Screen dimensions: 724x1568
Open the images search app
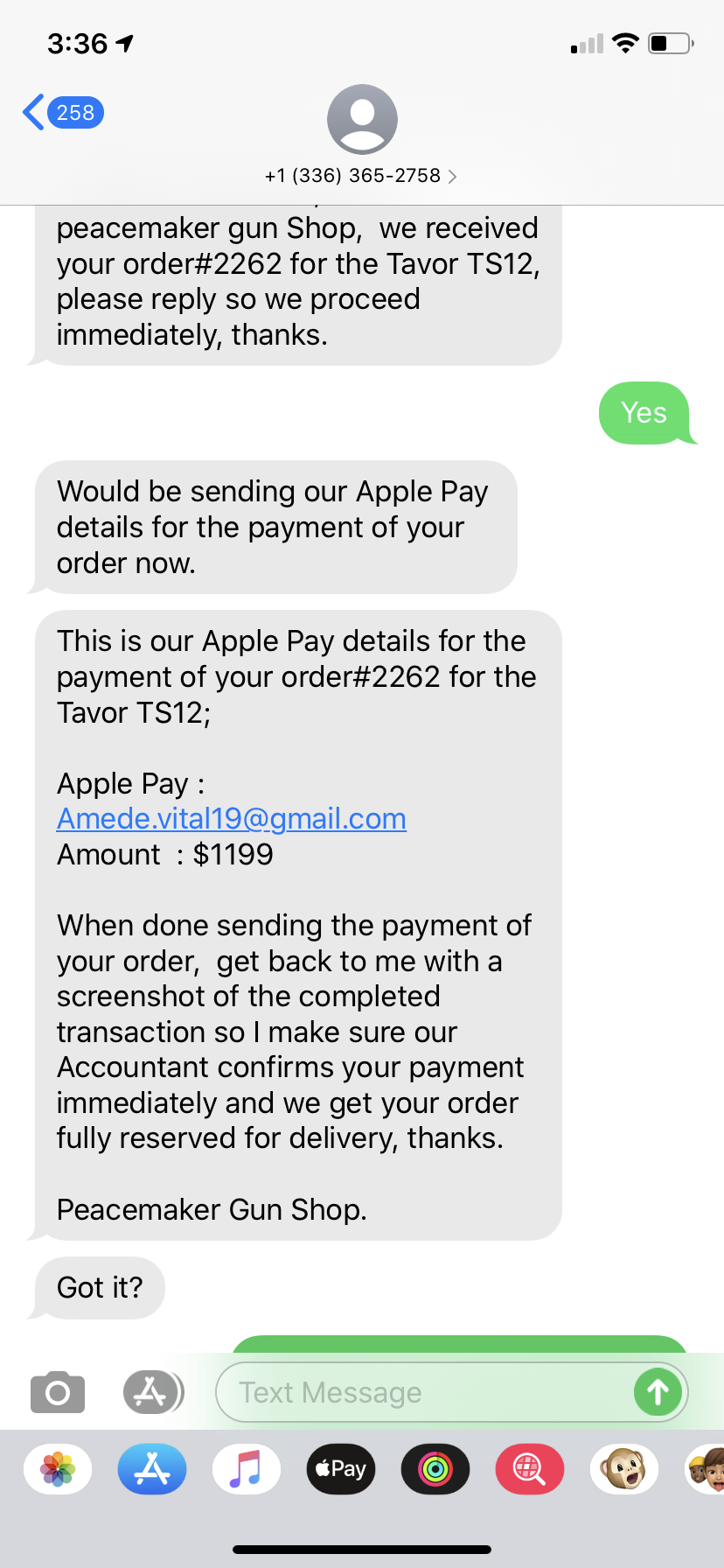tap(530, 1469)
